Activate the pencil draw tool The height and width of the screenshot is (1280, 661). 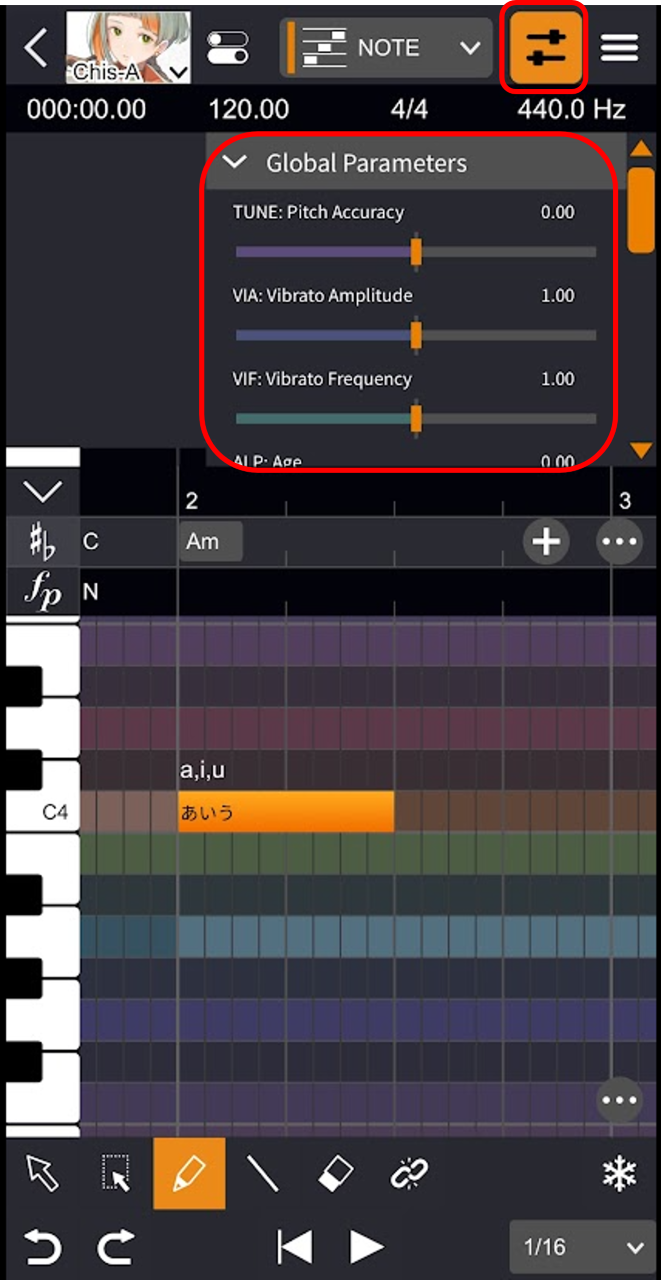coord(189,1173)
